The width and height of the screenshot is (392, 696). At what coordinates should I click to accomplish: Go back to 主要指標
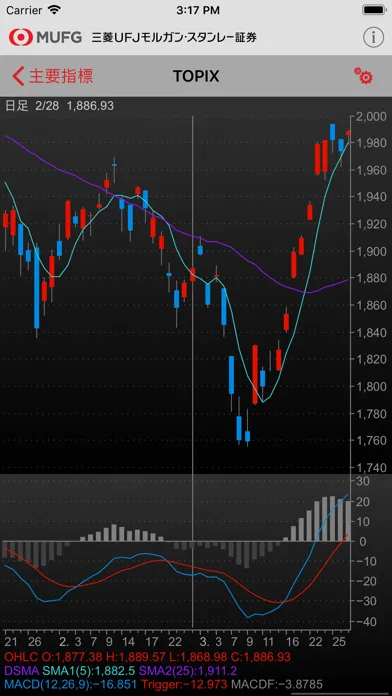52,76
